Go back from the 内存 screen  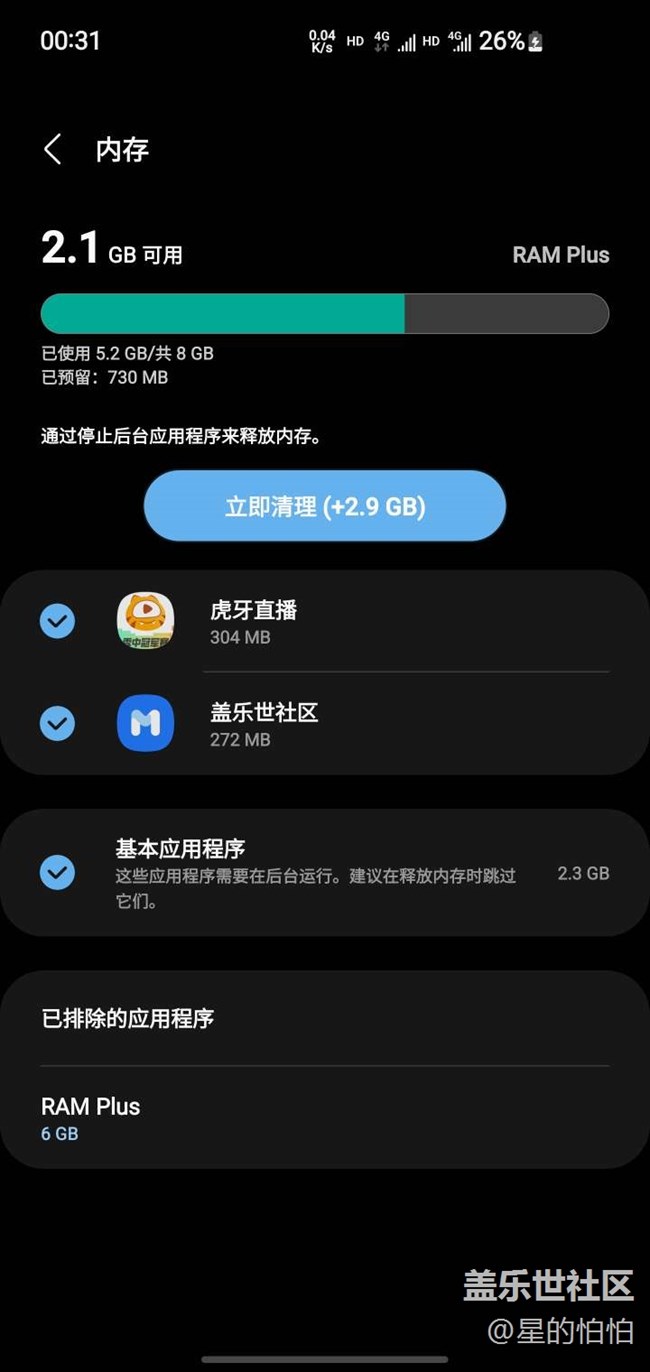[53, 150]
